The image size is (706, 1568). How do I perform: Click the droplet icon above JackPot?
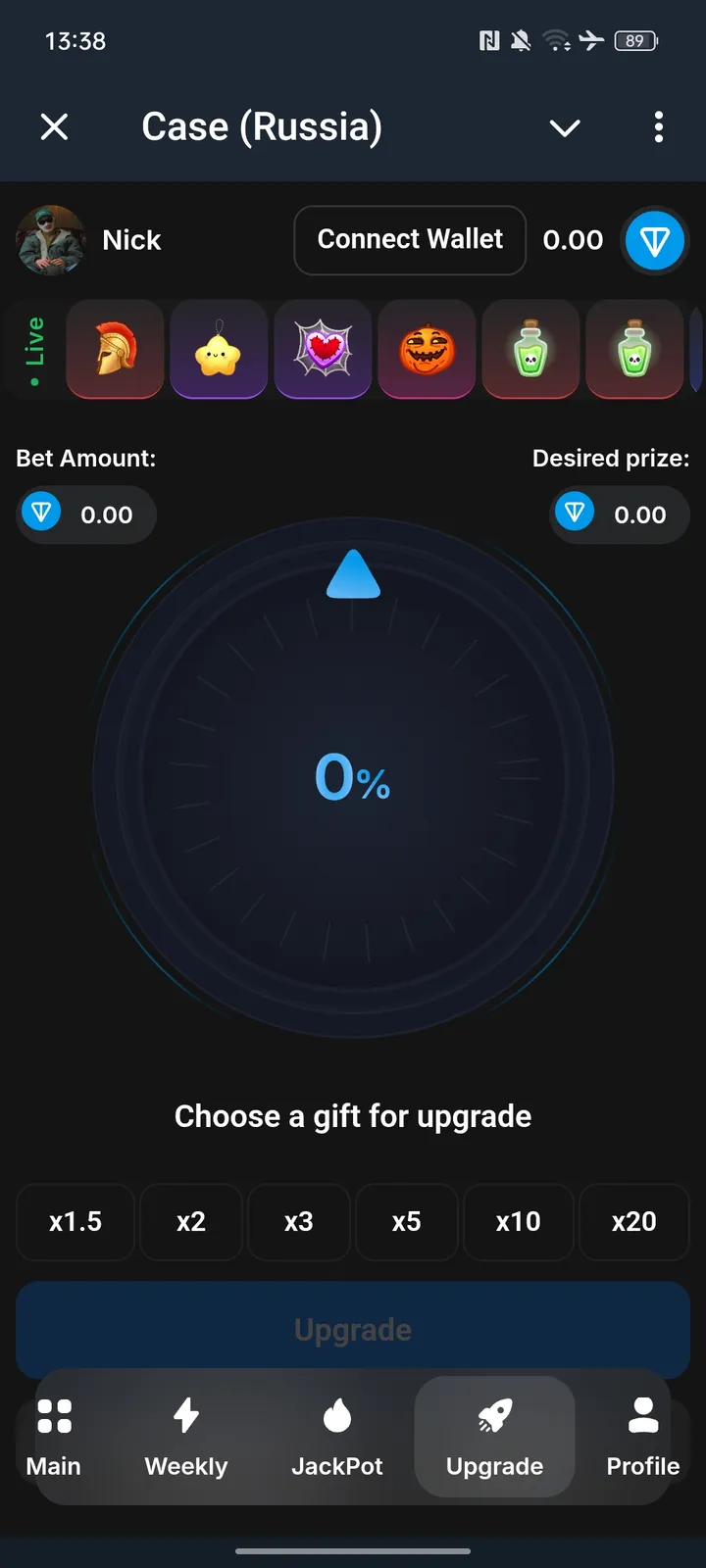pos(337,1414)
